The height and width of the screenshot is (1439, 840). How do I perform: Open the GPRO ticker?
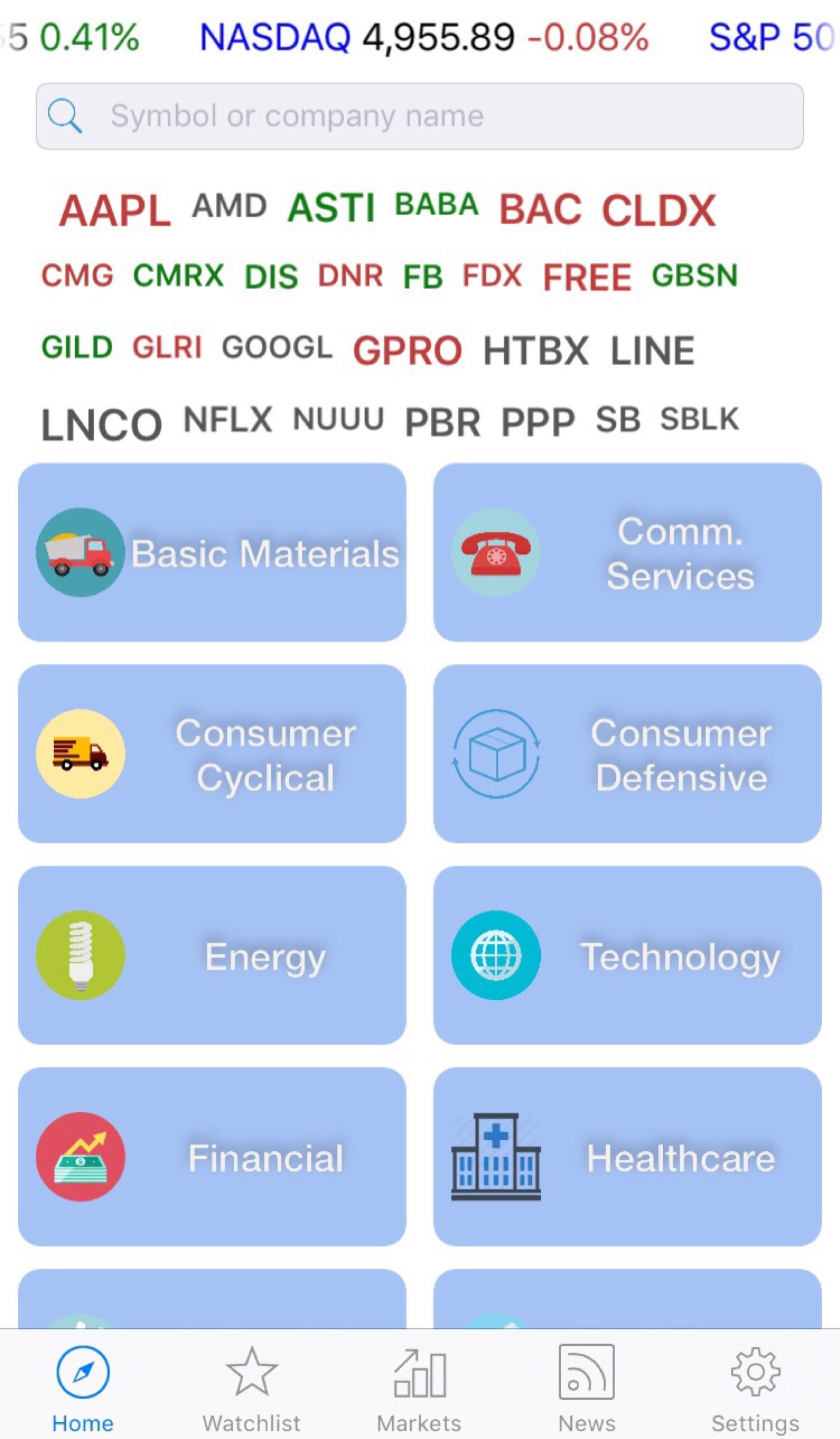407,350
